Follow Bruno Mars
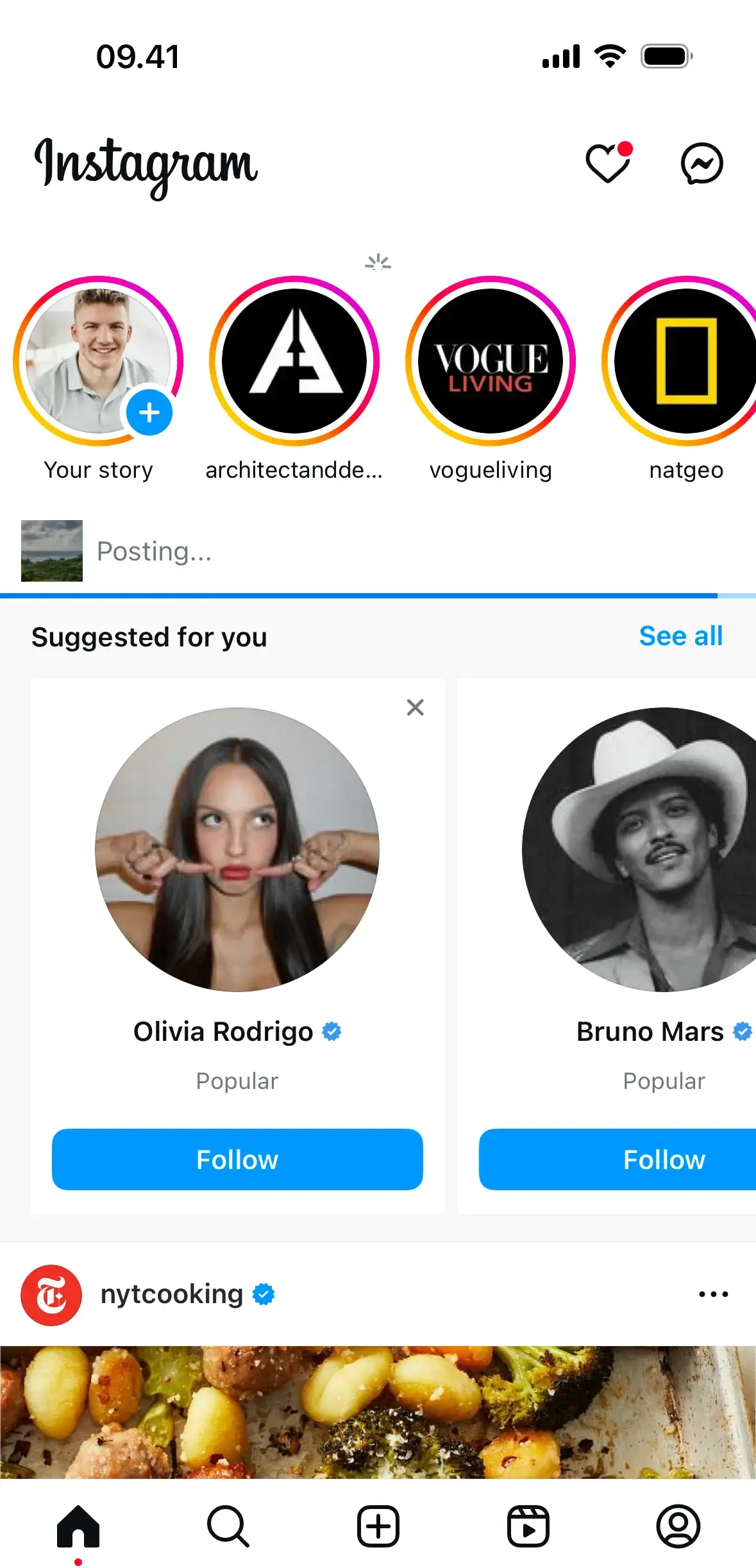 click(664, 1159)
